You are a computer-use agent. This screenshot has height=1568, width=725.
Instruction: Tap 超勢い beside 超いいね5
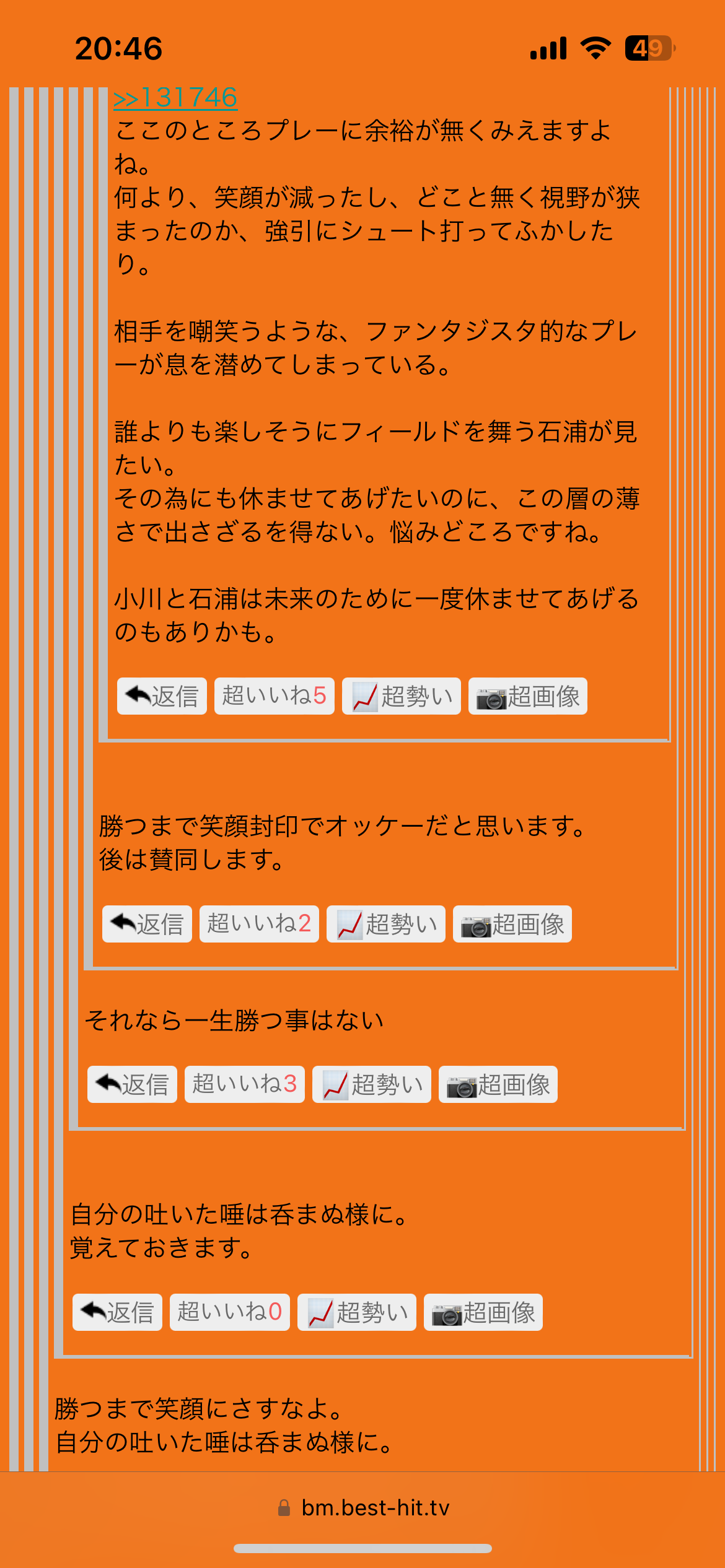point(402,696)
